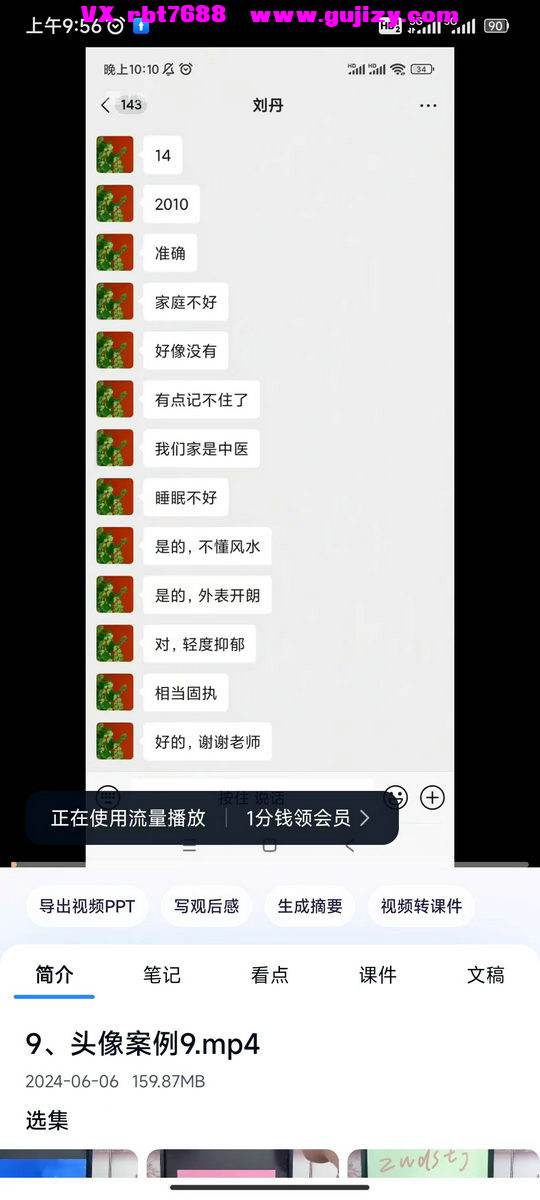540x1200 pixels.
Task: Switch to the 简介 tab
Action: click(54, 975)
